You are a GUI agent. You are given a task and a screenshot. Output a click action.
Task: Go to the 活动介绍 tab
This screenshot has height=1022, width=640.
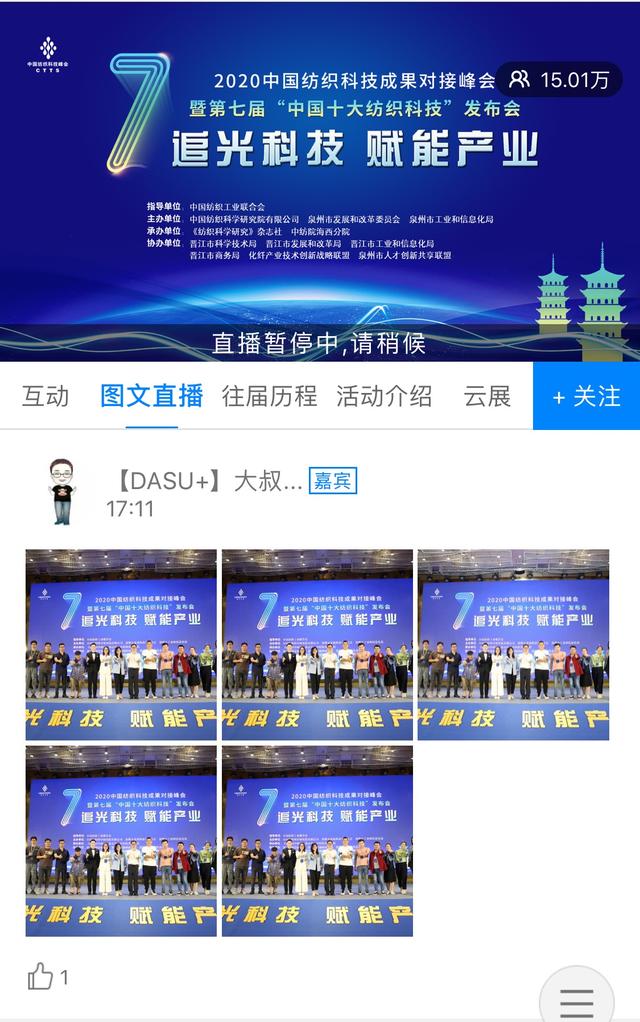[384, 396]
